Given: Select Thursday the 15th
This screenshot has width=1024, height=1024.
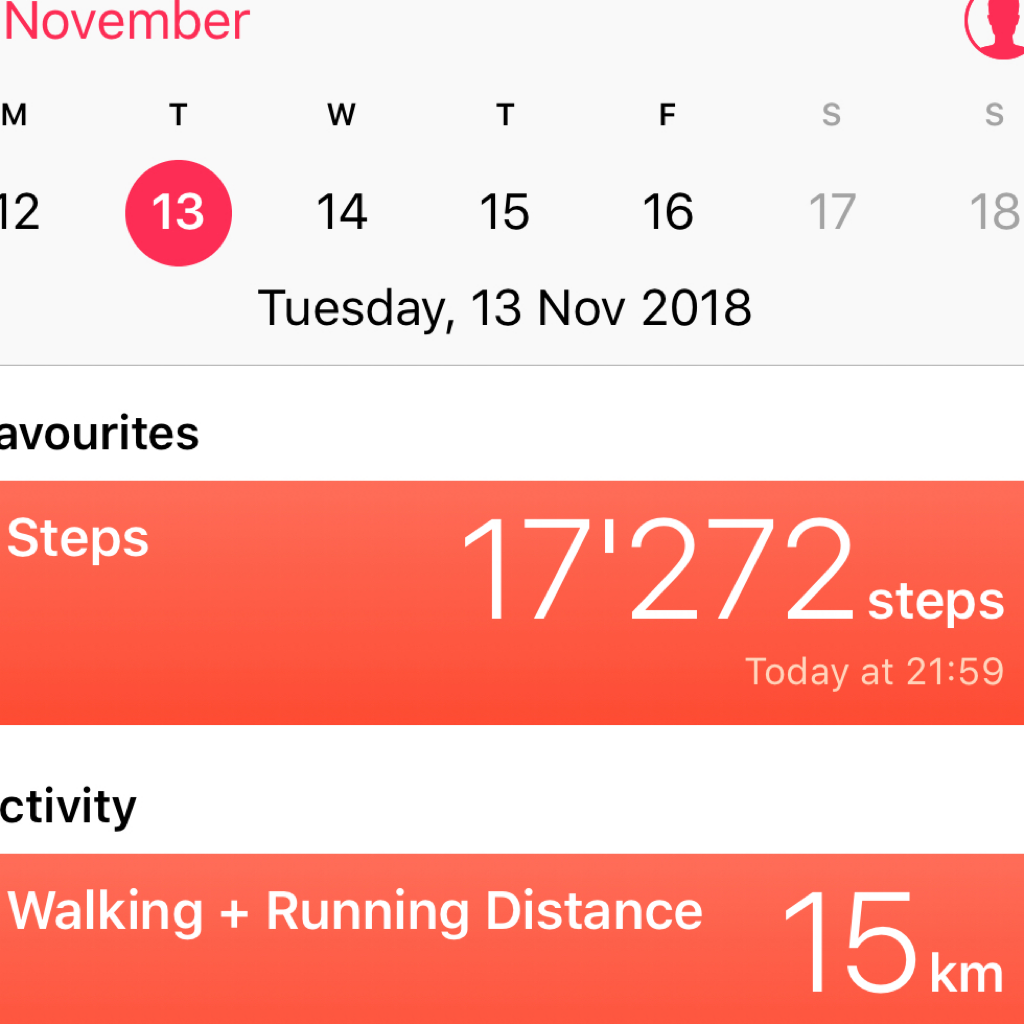Looking at the screenshot, I should point(504,212).
